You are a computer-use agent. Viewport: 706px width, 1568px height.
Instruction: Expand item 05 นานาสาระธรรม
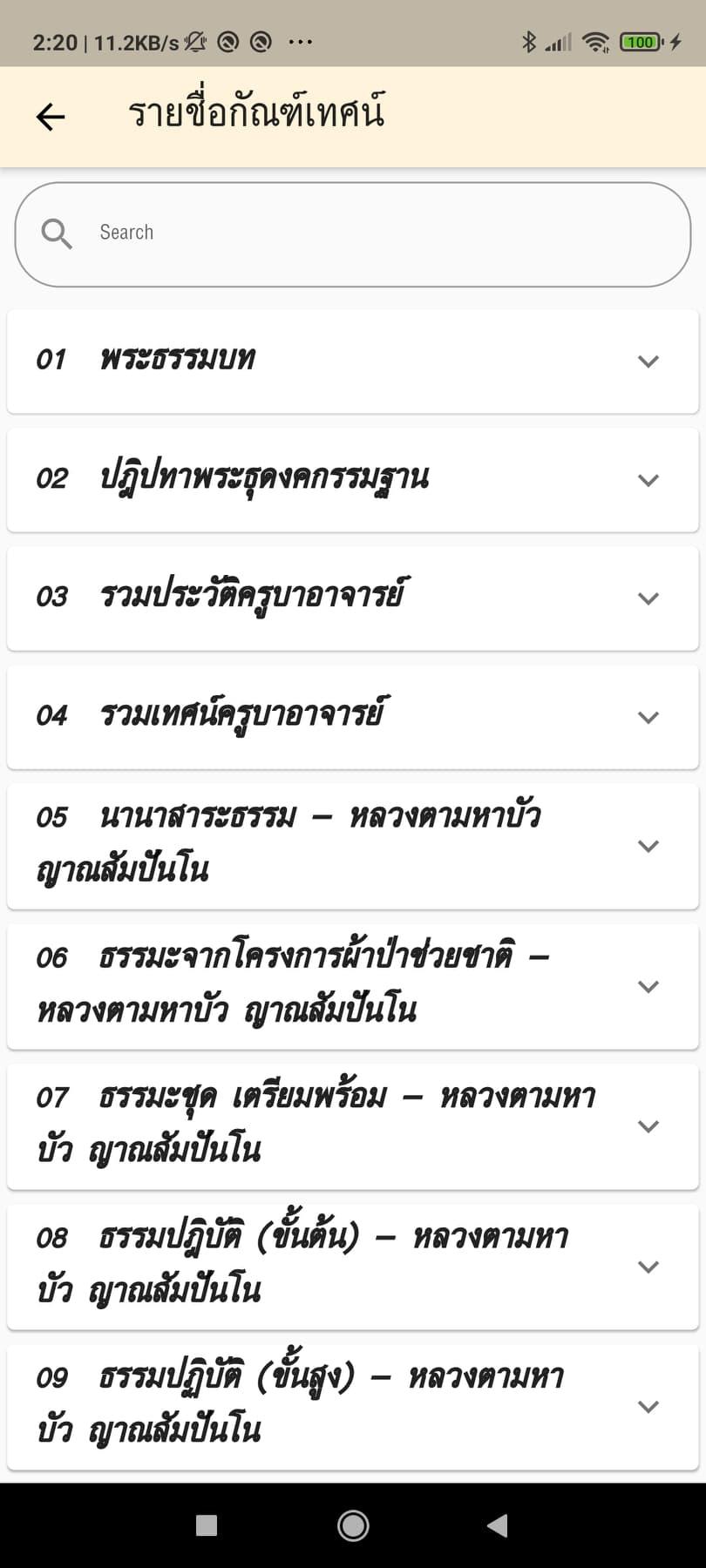tap(353, 846)
